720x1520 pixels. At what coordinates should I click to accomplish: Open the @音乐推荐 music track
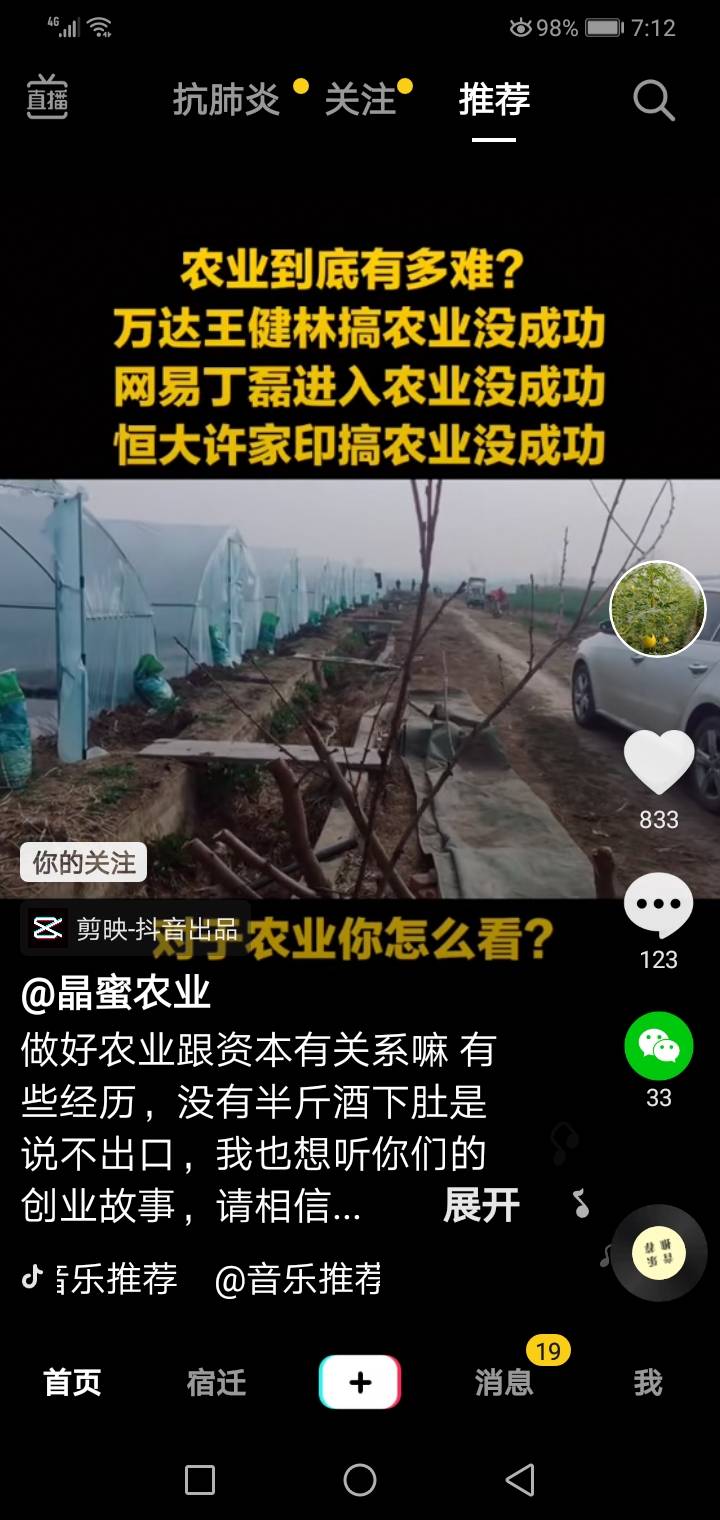pyautogui.click(x=298, y=1279)
